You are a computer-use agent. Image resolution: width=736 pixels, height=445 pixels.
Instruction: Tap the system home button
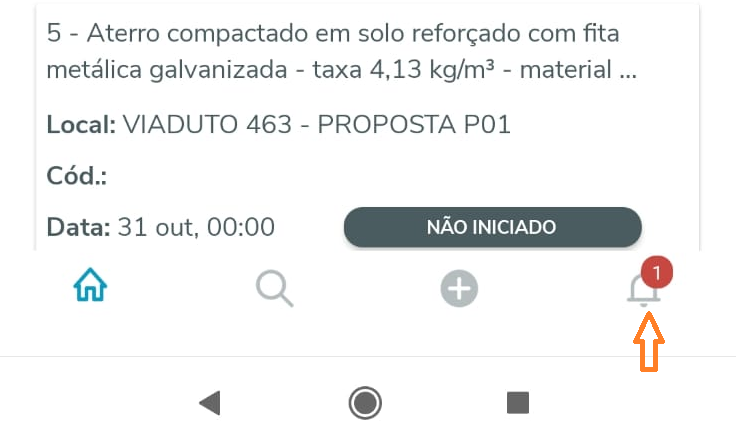[x=366, y=403]
